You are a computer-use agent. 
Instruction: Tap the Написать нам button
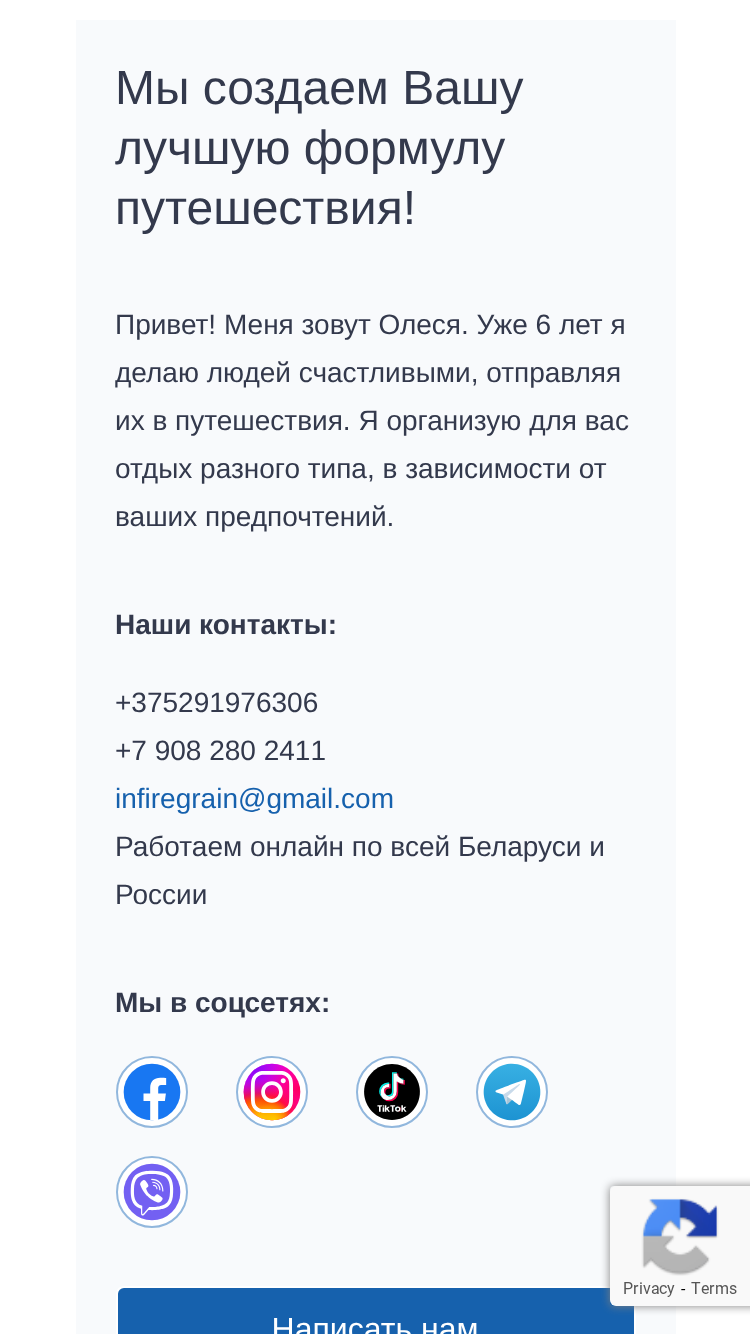(x=376, y=1312)
